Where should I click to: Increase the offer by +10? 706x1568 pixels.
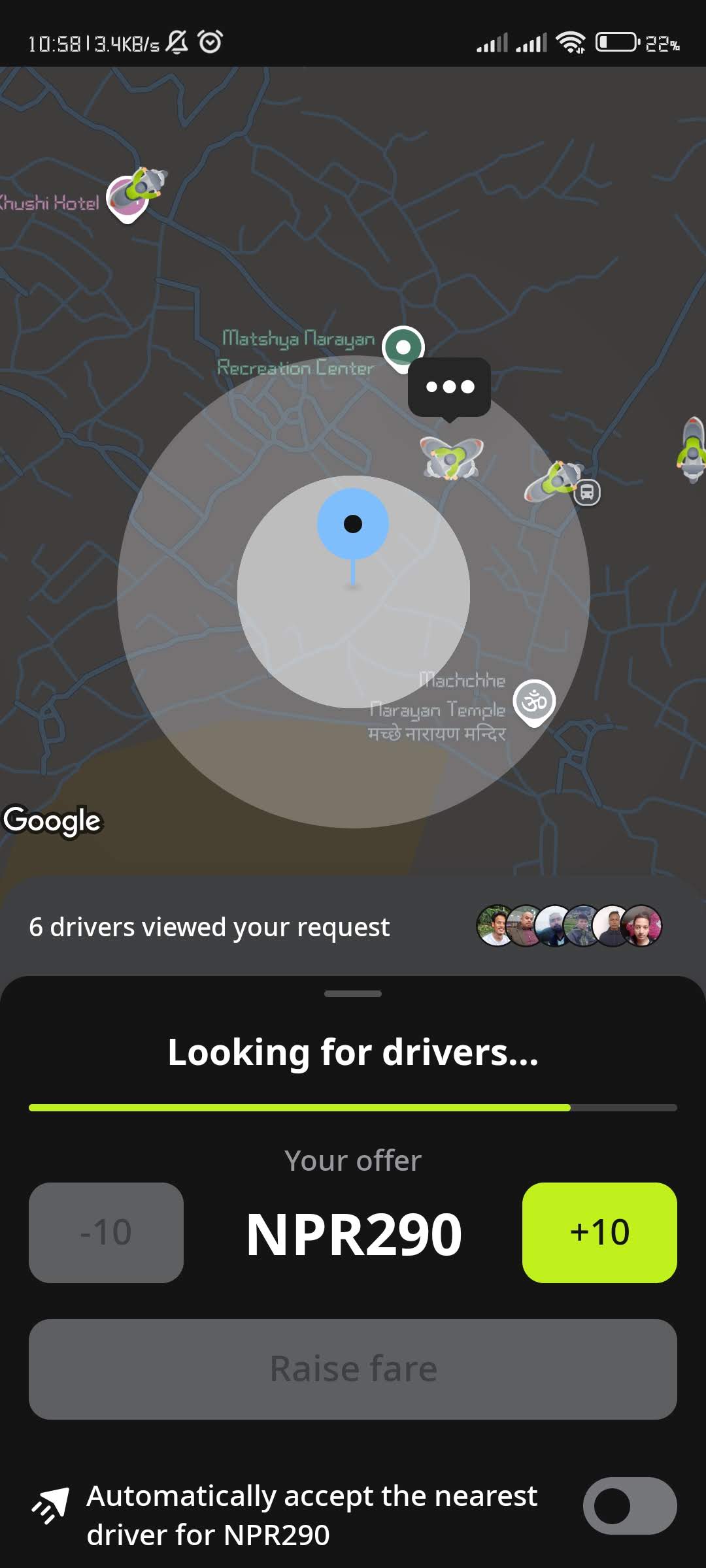pyautogui.click(x=599, y=1232)
